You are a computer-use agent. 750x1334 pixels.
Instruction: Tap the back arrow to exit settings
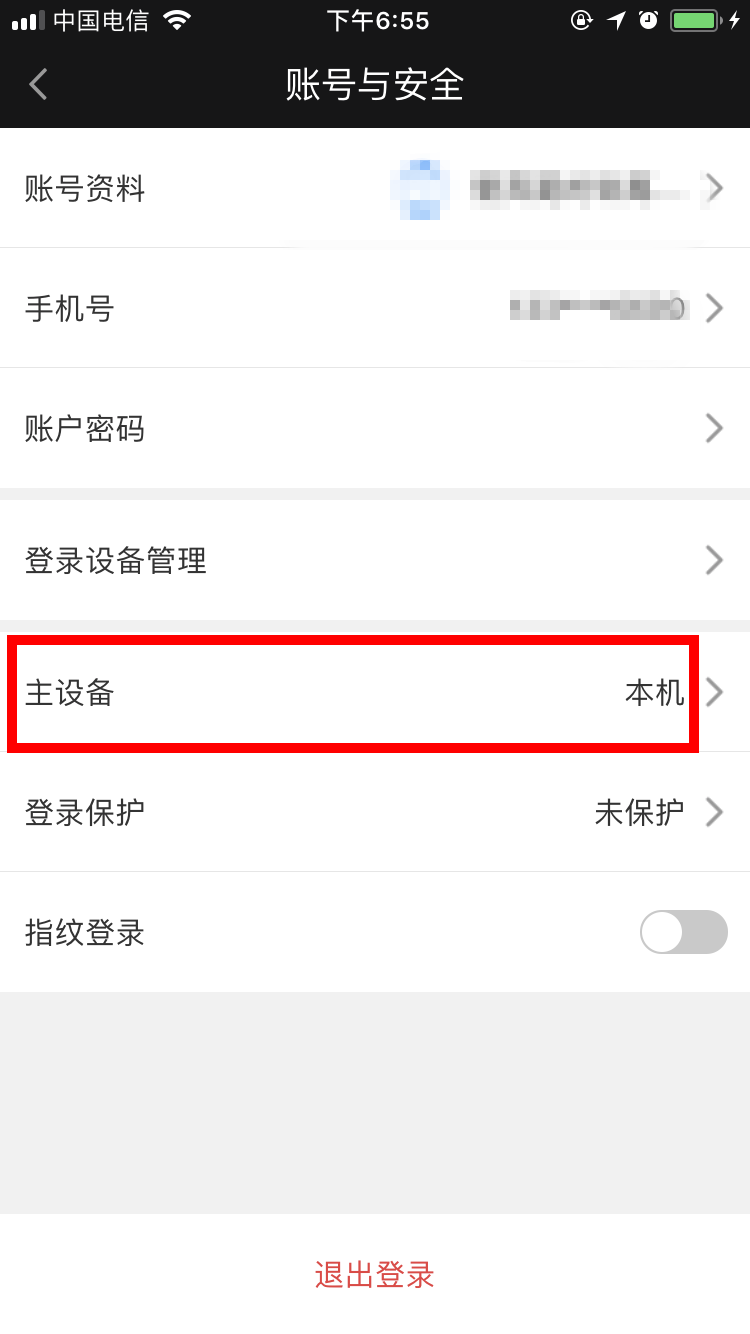point(38,84)
